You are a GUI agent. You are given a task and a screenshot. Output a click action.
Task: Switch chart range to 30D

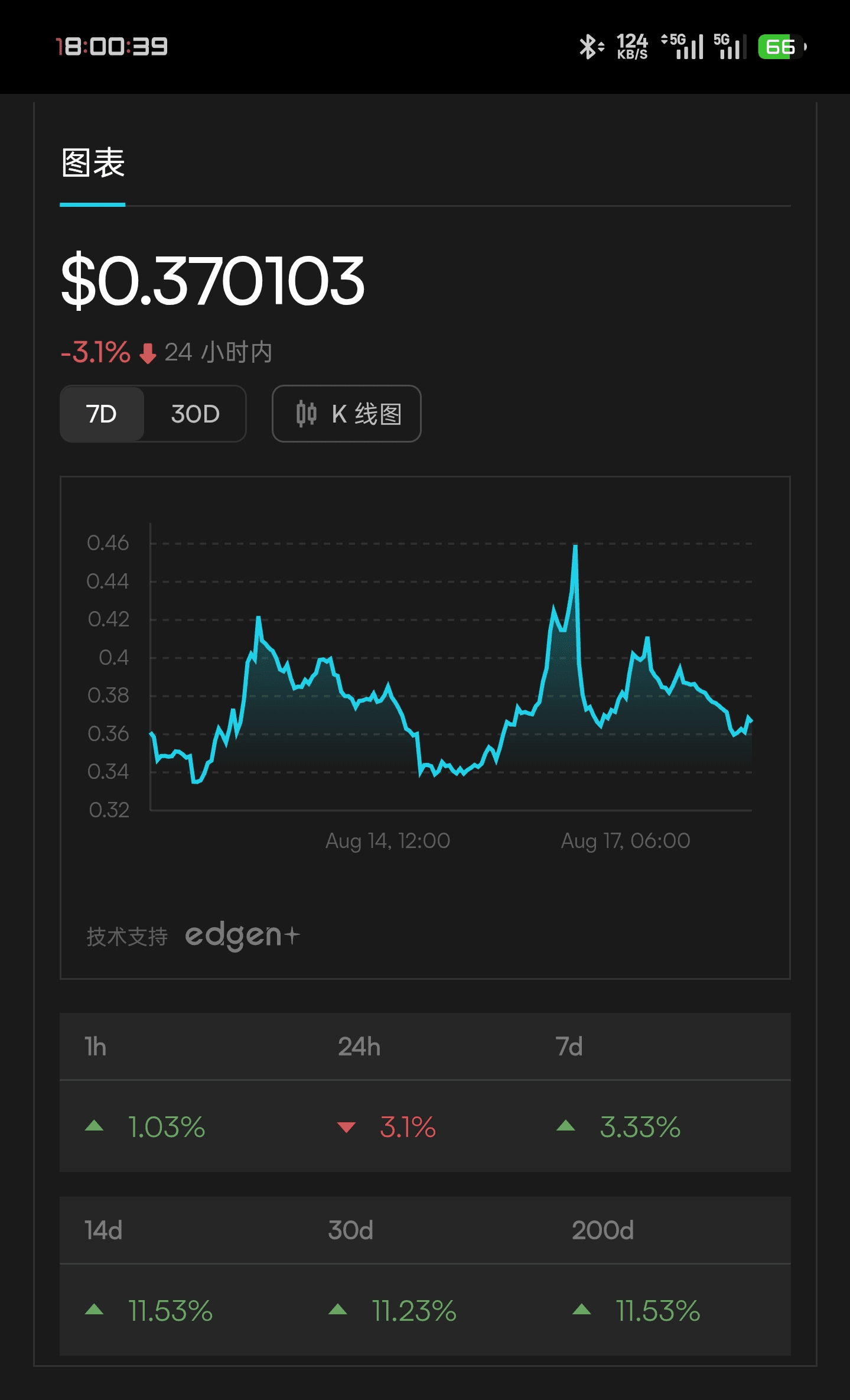pyautogui.click(x=195, y=414)
